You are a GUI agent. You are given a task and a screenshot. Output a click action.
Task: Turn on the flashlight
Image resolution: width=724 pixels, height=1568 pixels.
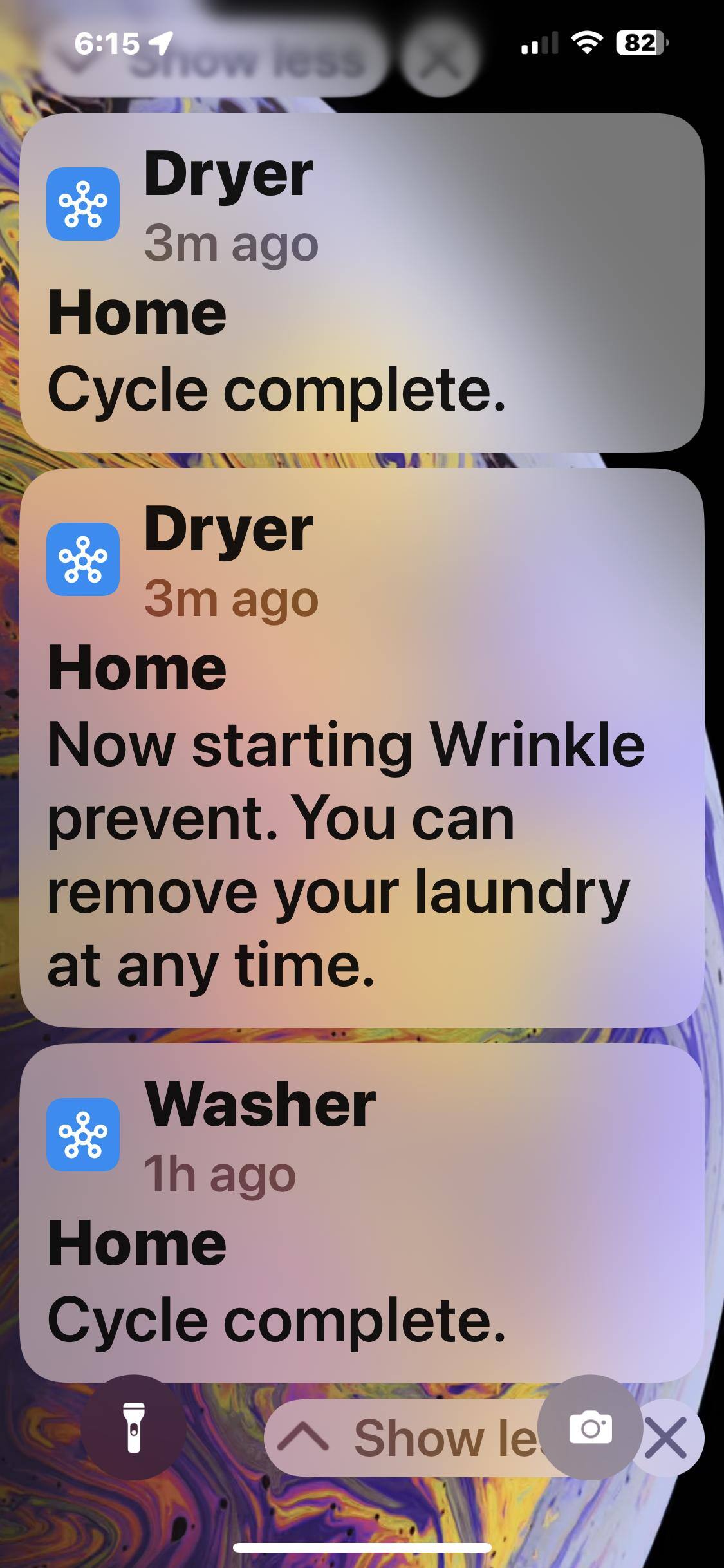[134, 1428]
